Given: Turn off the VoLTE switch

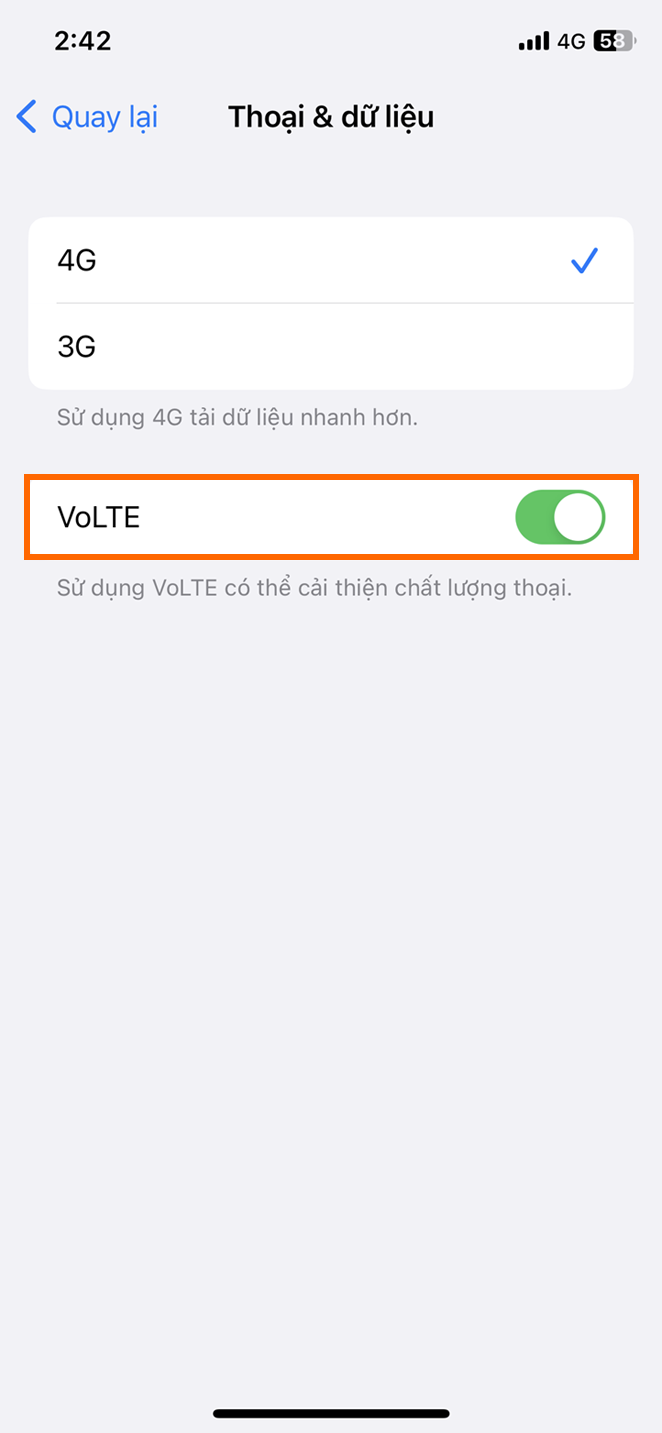Looking at the screenshot, I should [560, 517].
